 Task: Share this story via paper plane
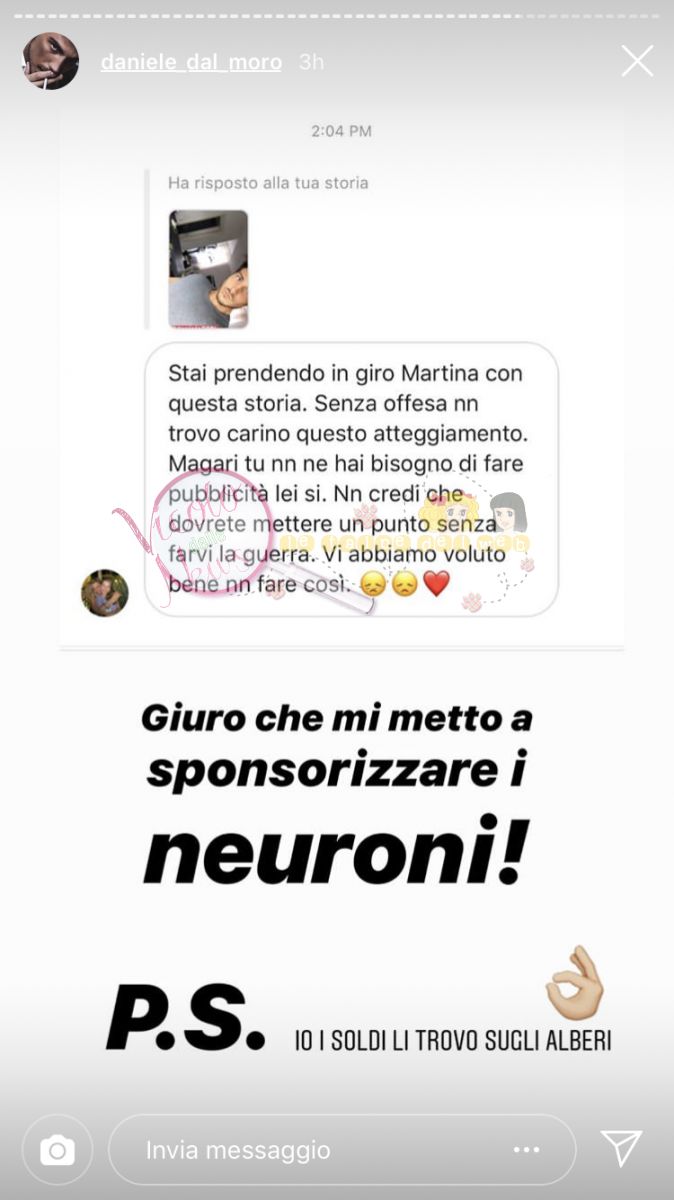pyautogui.click(x=621, y=1149)
